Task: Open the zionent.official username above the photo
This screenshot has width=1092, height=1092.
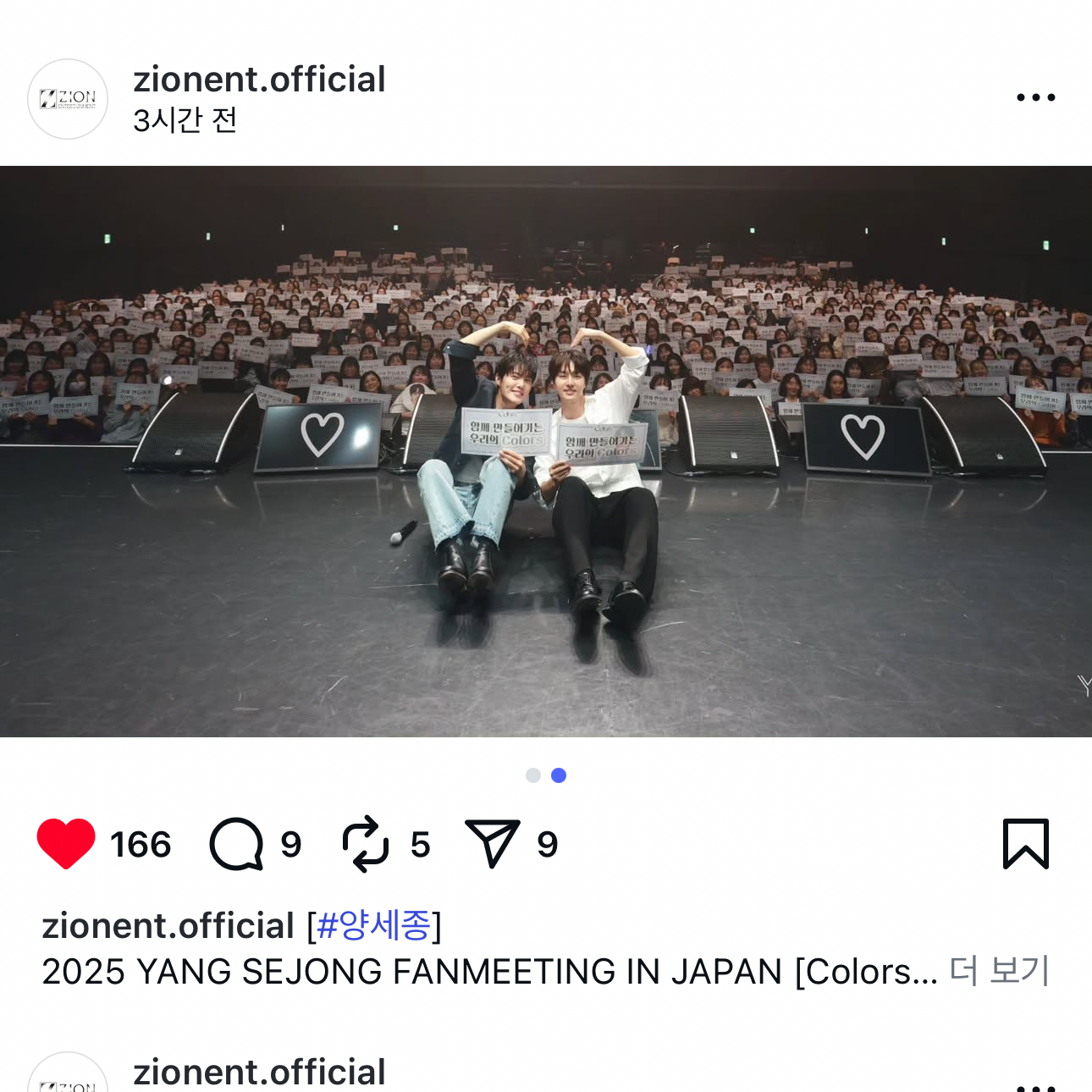Action: [259, 80]
